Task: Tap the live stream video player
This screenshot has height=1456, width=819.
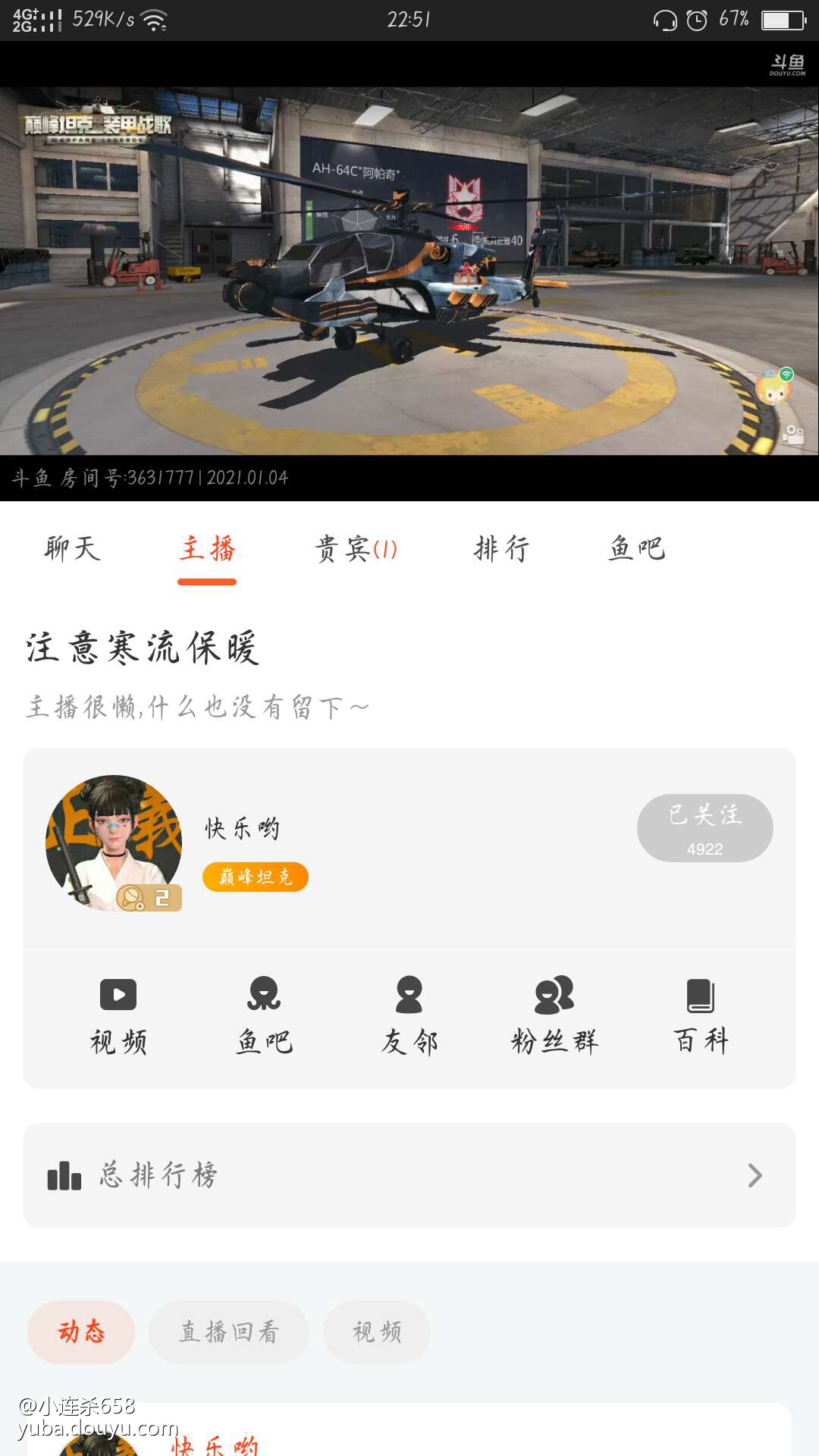Action: pyautogui.click(x=409, y=271)
